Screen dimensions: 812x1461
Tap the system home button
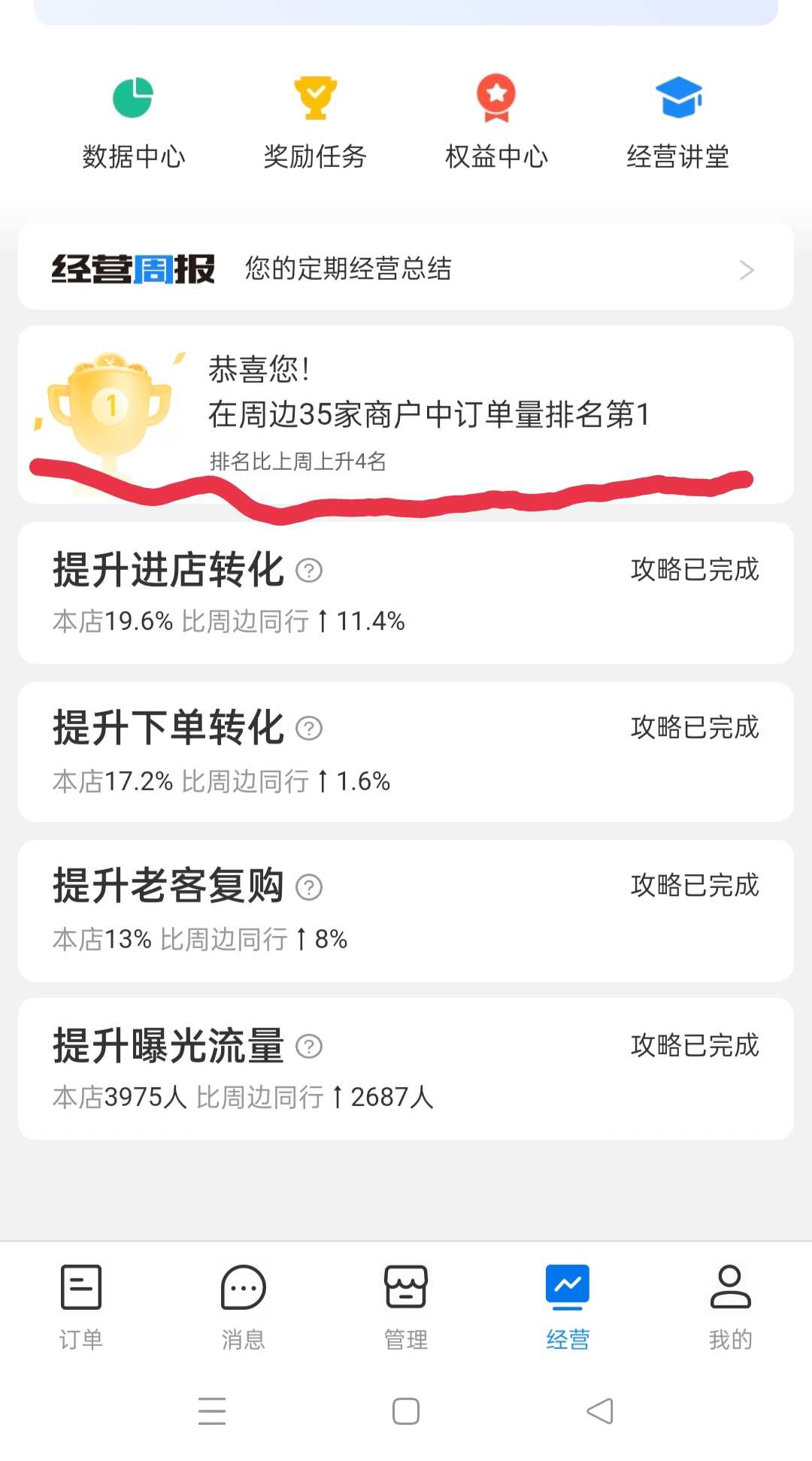(406, 1411)
